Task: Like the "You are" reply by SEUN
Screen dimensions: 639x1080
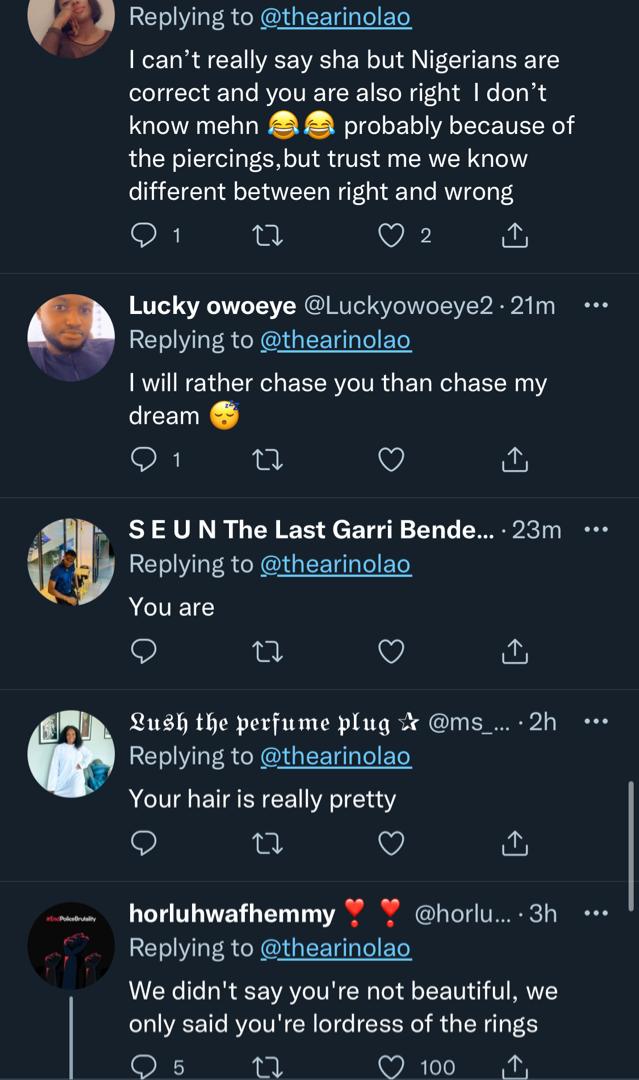Action: pos(391,652)
